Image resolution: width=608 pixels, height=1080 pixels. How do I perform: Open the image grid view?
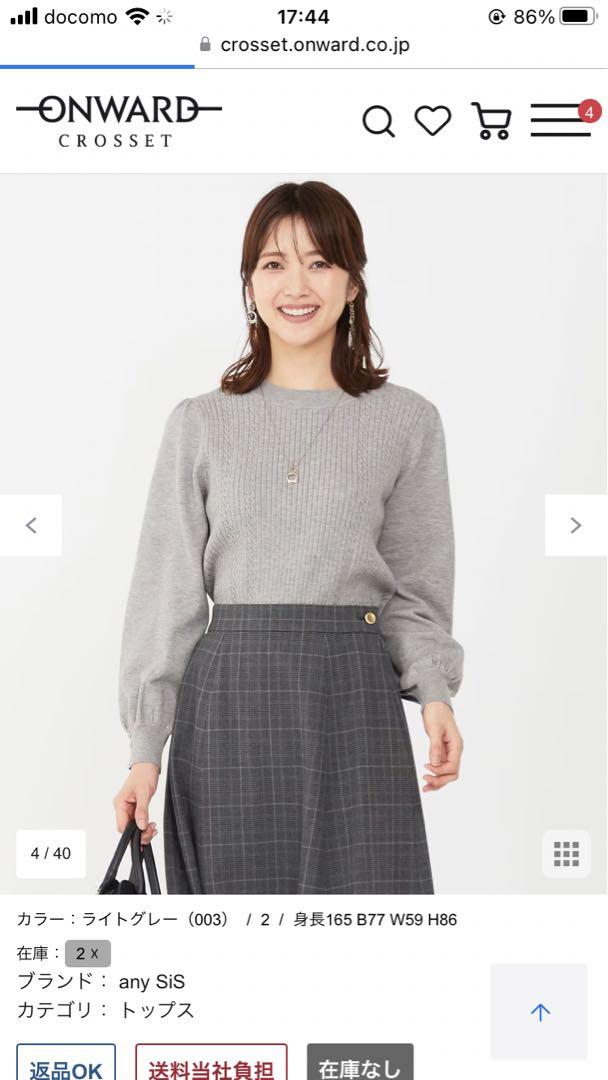pos(566,854)
